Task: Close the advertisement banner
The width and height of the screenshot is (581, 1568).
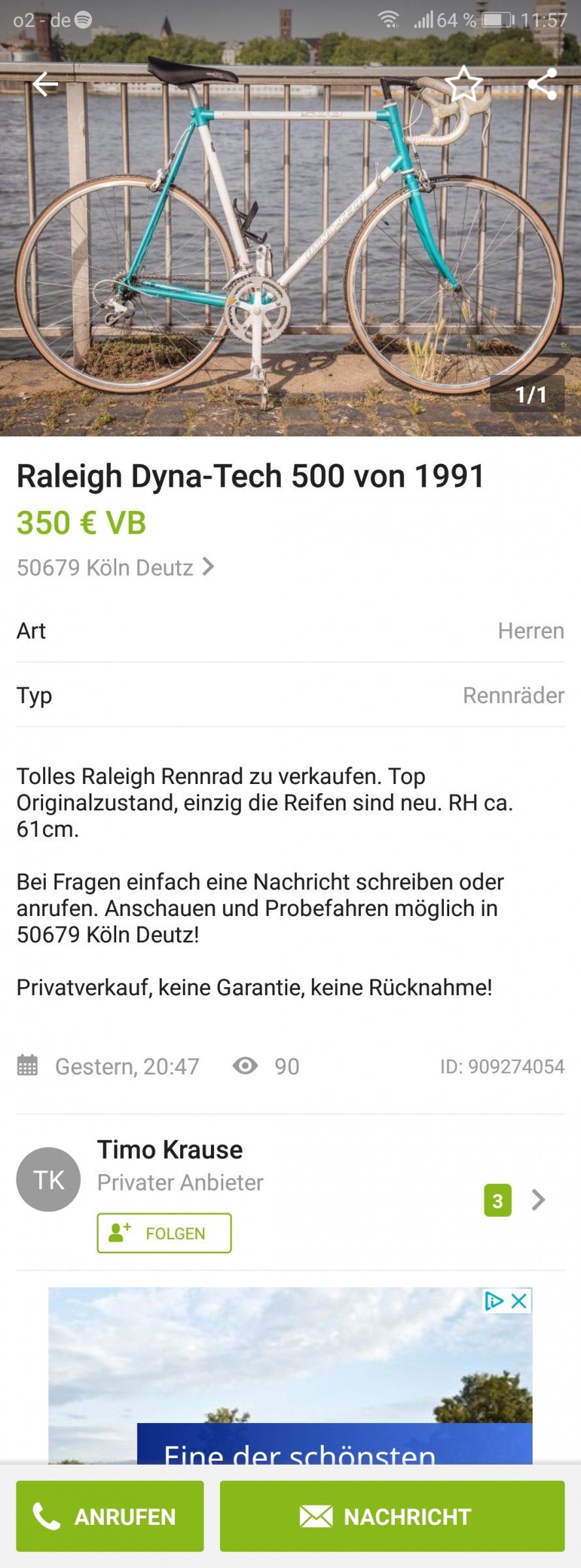Action: point(520,1301)
